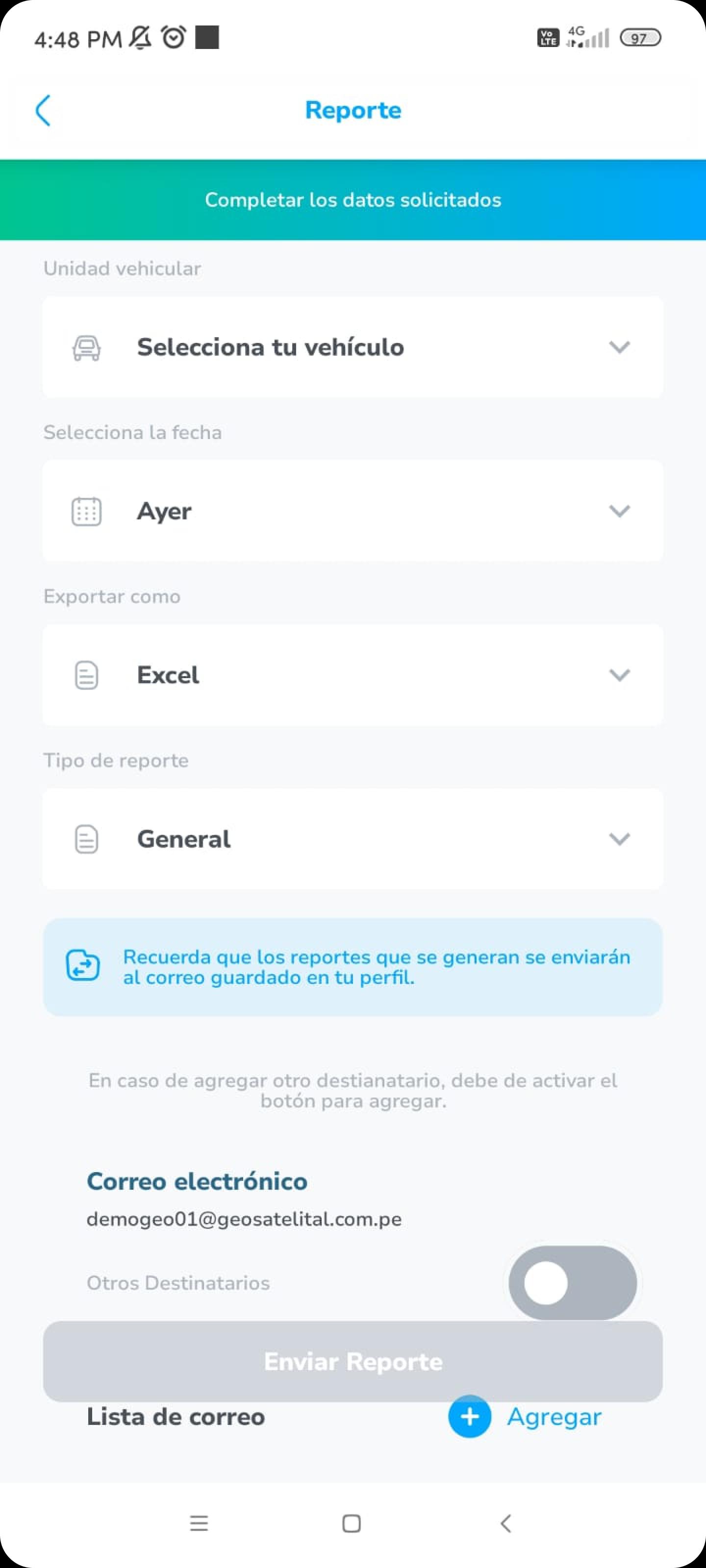Open the Selecciona tu vehículo dropdown
The width and height of the screenshot is (706, 1568).
click(x=353, y=347)
